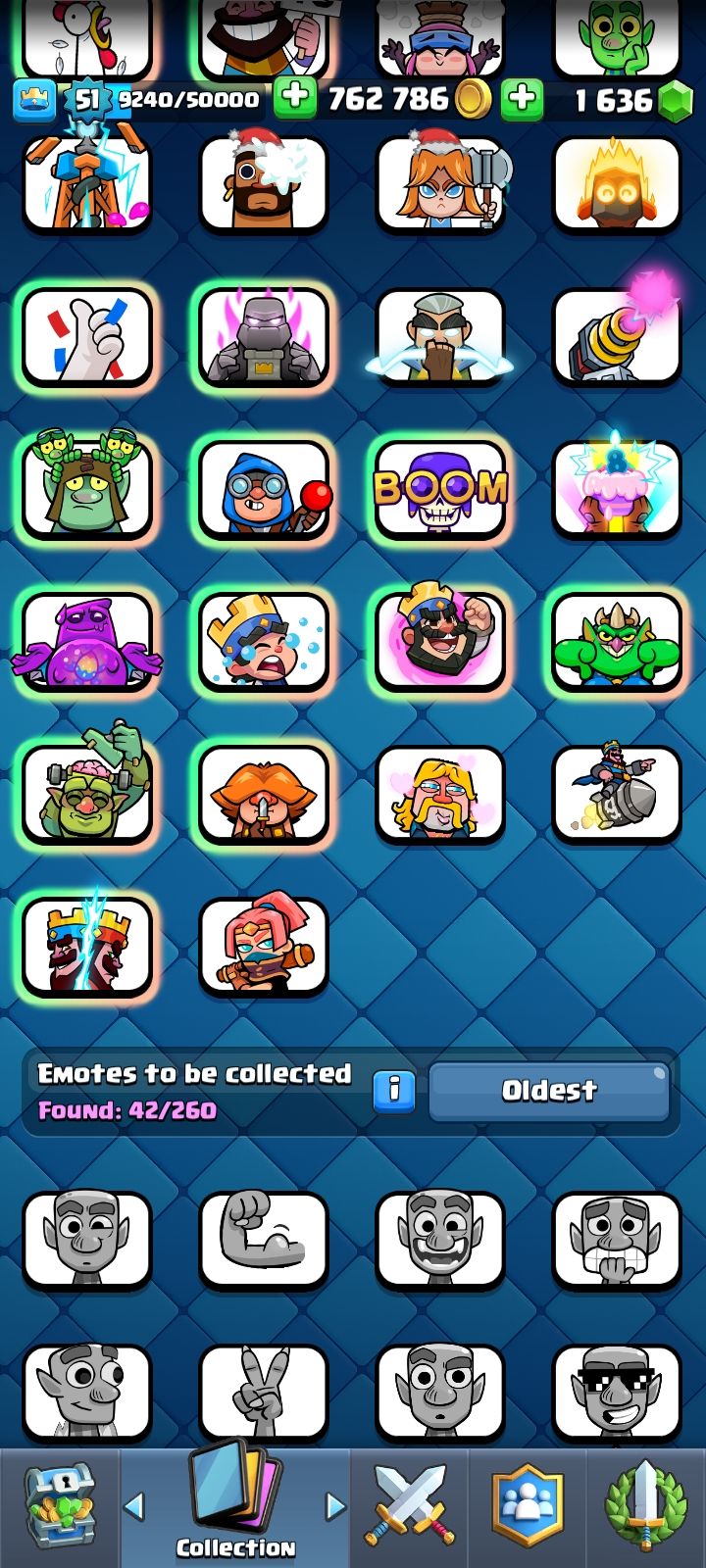Buy gems with the plus button
706x1568 pixels.
(x=523, y=99)
